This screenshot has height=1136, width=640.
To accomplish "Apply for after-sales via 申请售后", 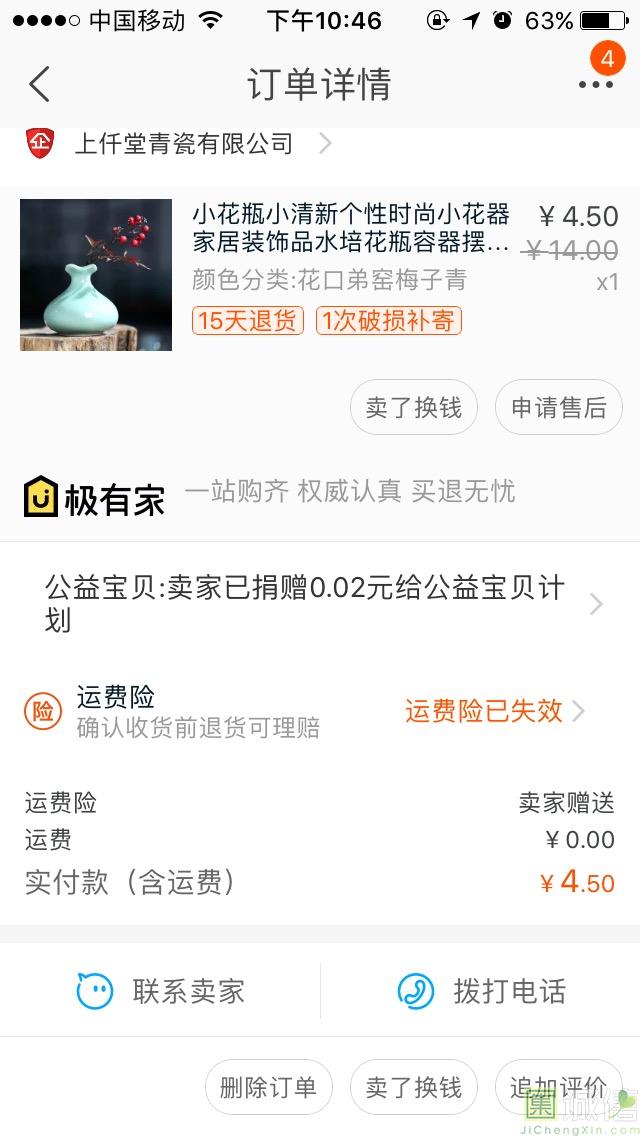I will click(x=558, y=408).
